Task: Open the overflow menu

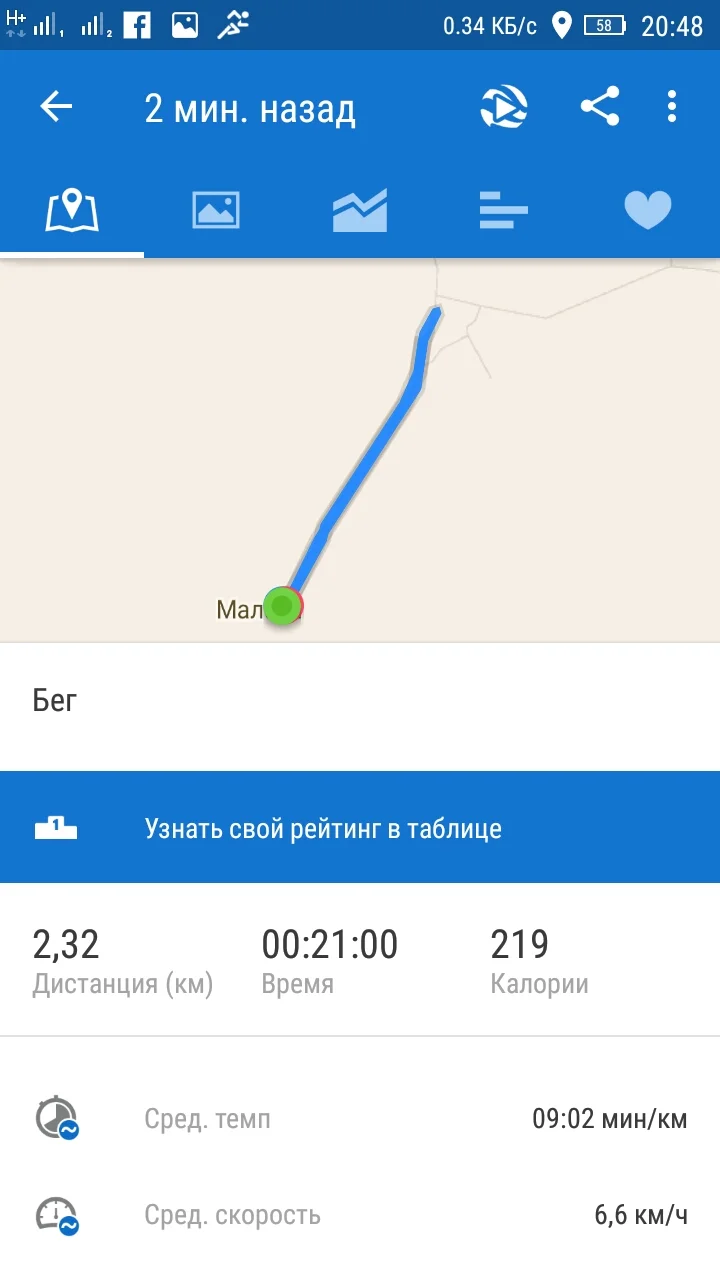Action: [672, 107]
